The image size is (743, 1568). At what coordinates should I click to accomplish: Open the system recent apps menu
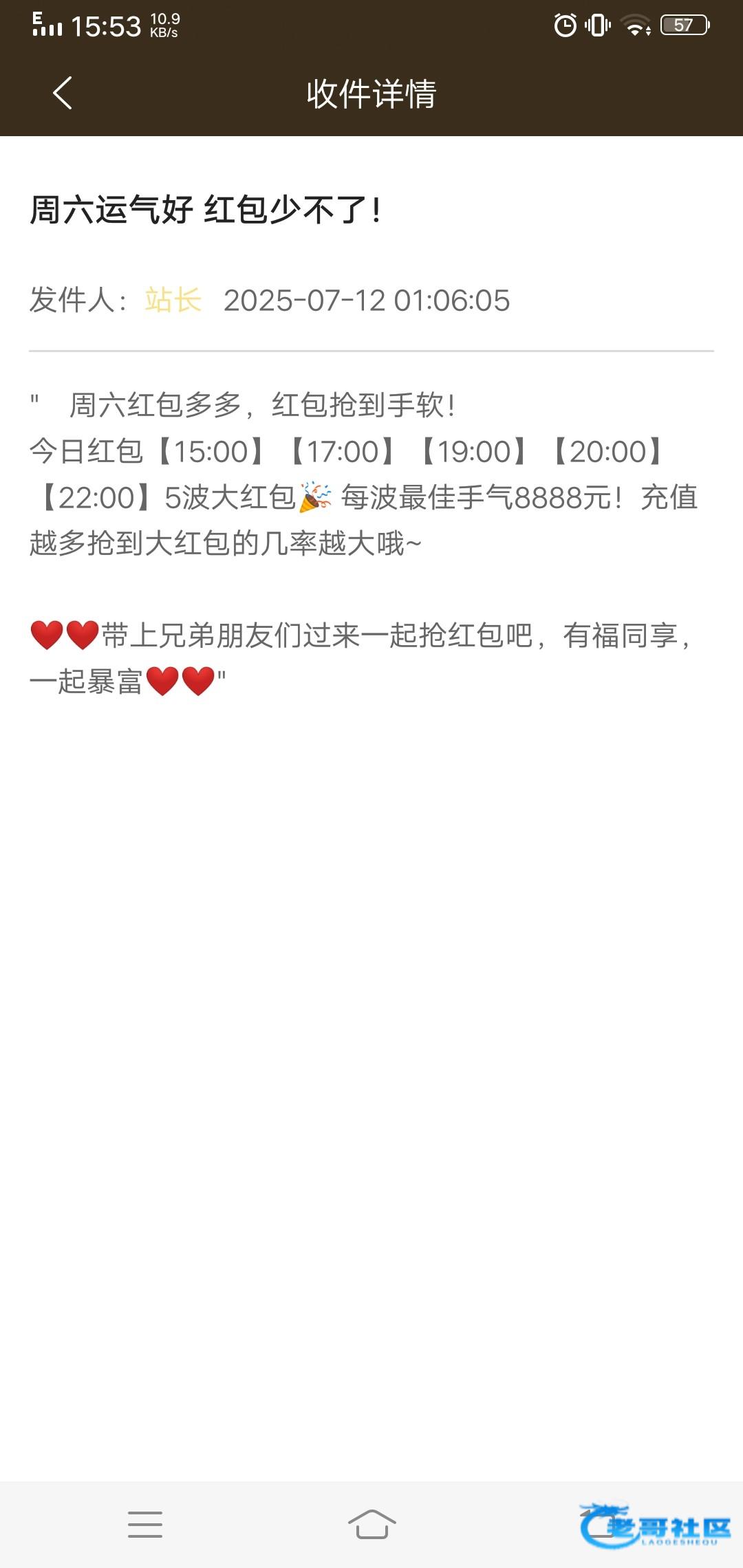pyautogui.click(x=145, y=1524)
